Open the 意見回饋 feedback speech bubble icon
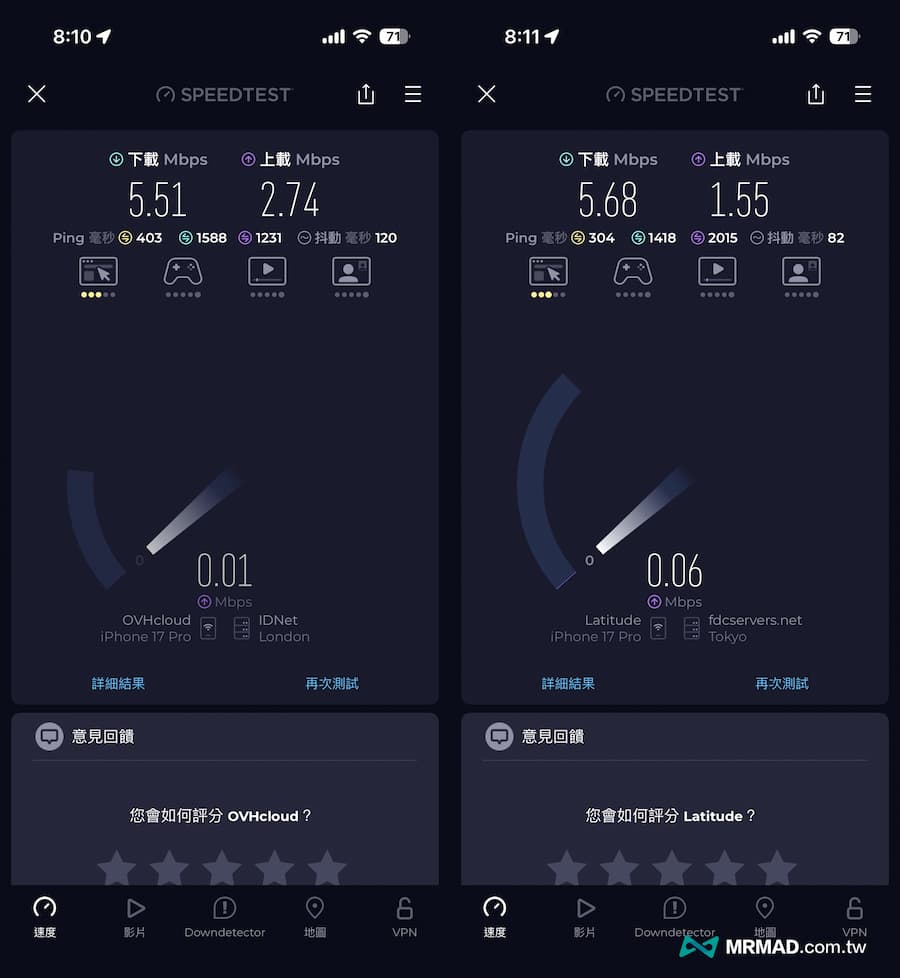The height and width of the screenshot is (978, 900). point(48,737)
